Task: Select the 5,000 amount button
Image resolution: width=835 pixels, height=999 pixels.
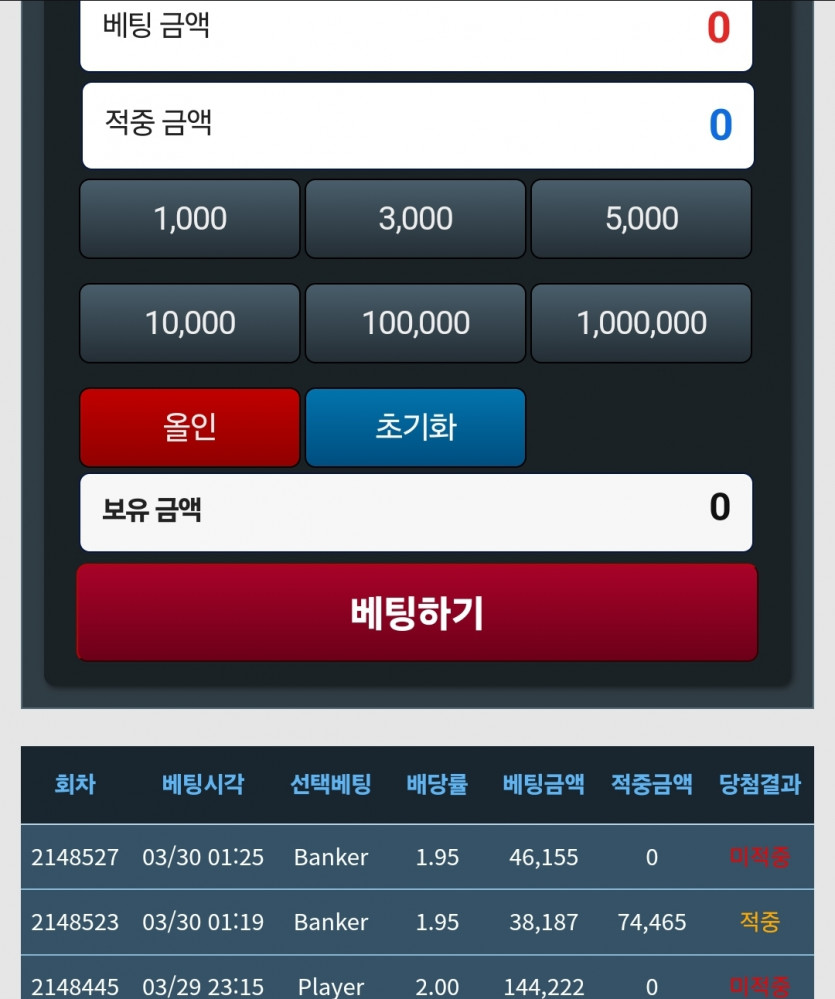Action: pos(641,219)
